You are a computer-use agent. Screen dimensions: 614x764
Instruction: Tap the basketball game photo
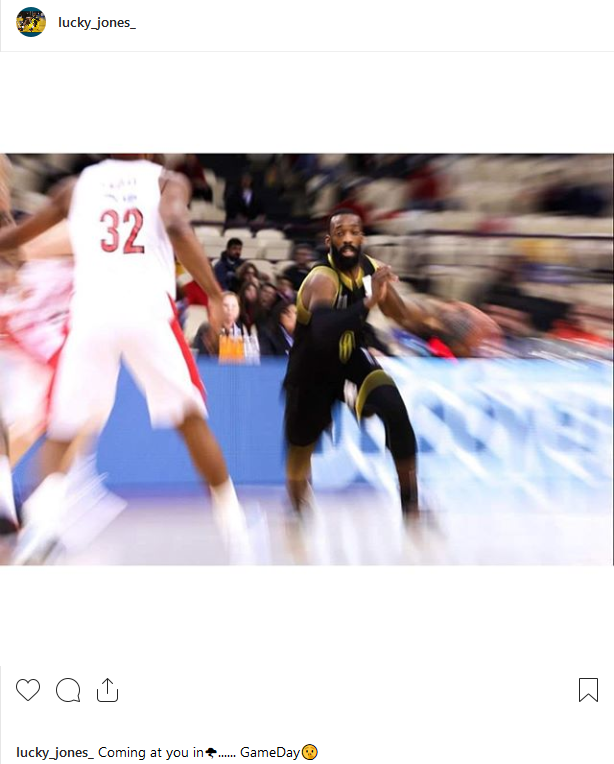307,359
